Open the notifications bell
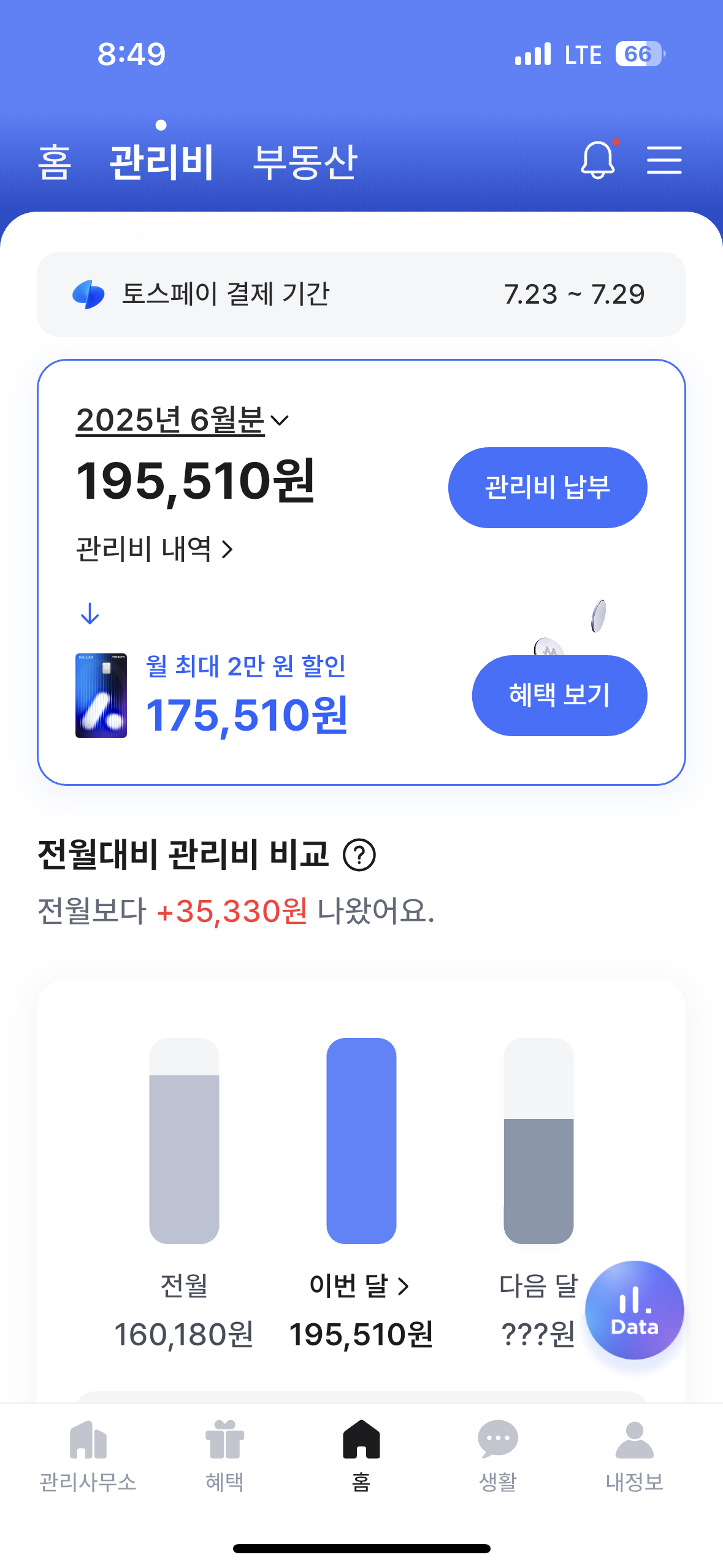The image size is (723, 1568). [598, 159]
